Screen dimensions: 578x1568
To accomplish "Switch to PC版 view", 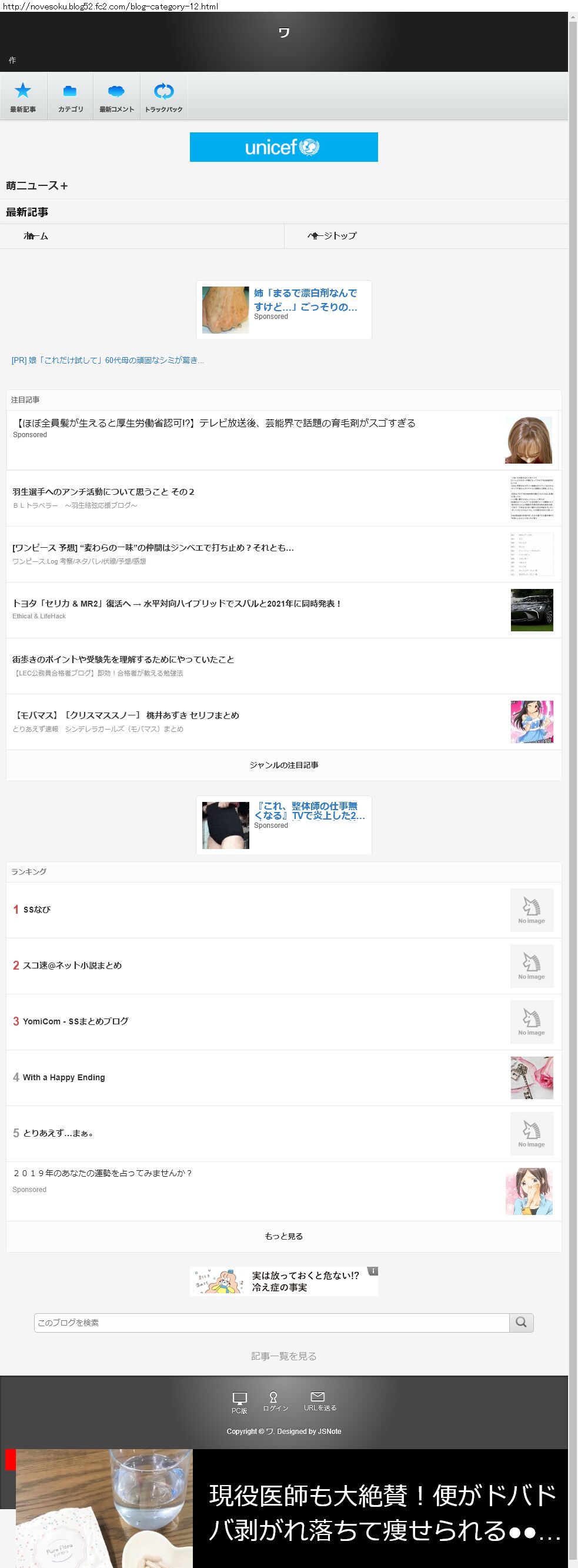I will pyautogui.click(x=240, y=1403).
